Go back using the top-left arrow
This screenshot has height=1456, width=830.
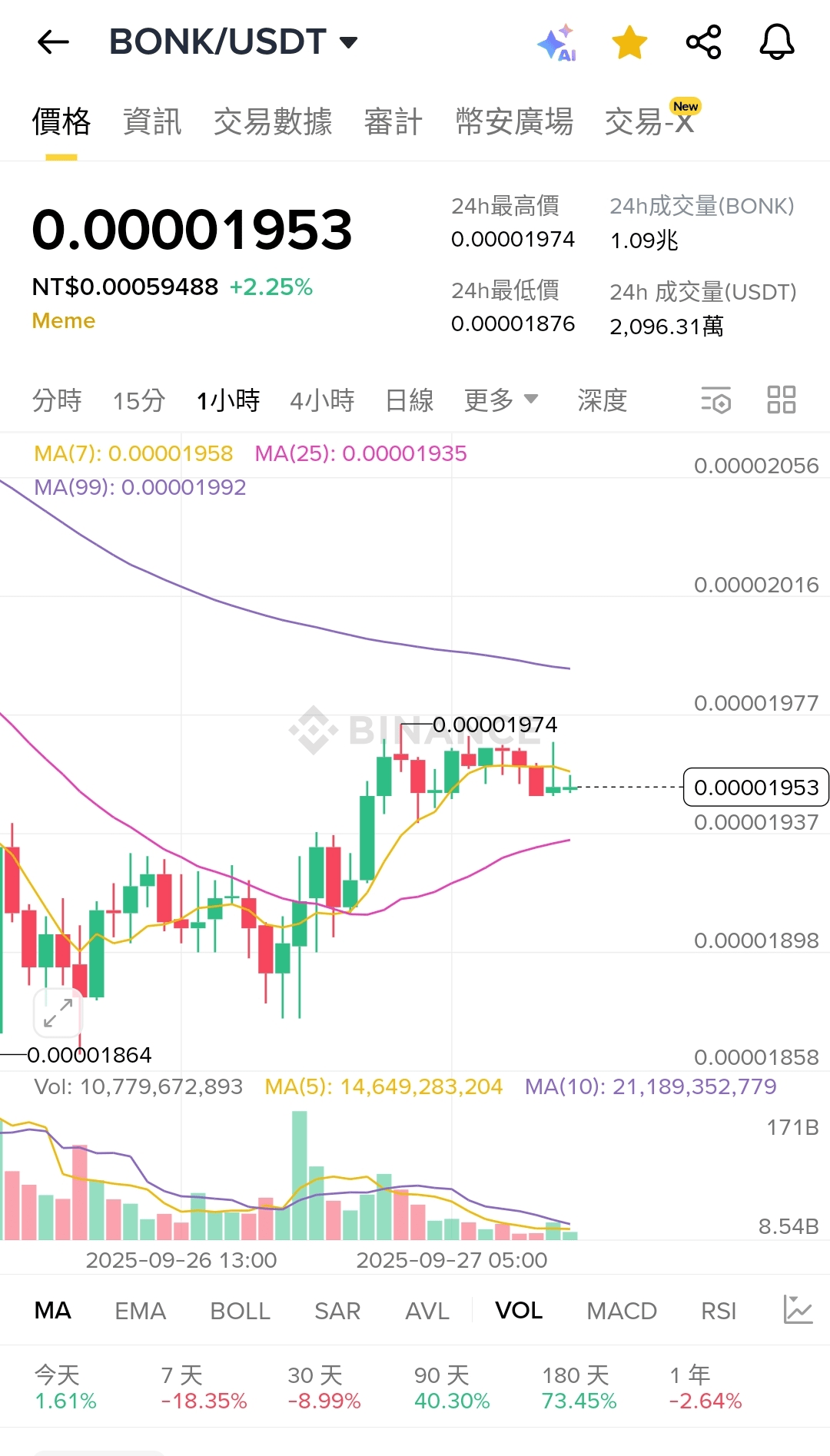(53, 41)
